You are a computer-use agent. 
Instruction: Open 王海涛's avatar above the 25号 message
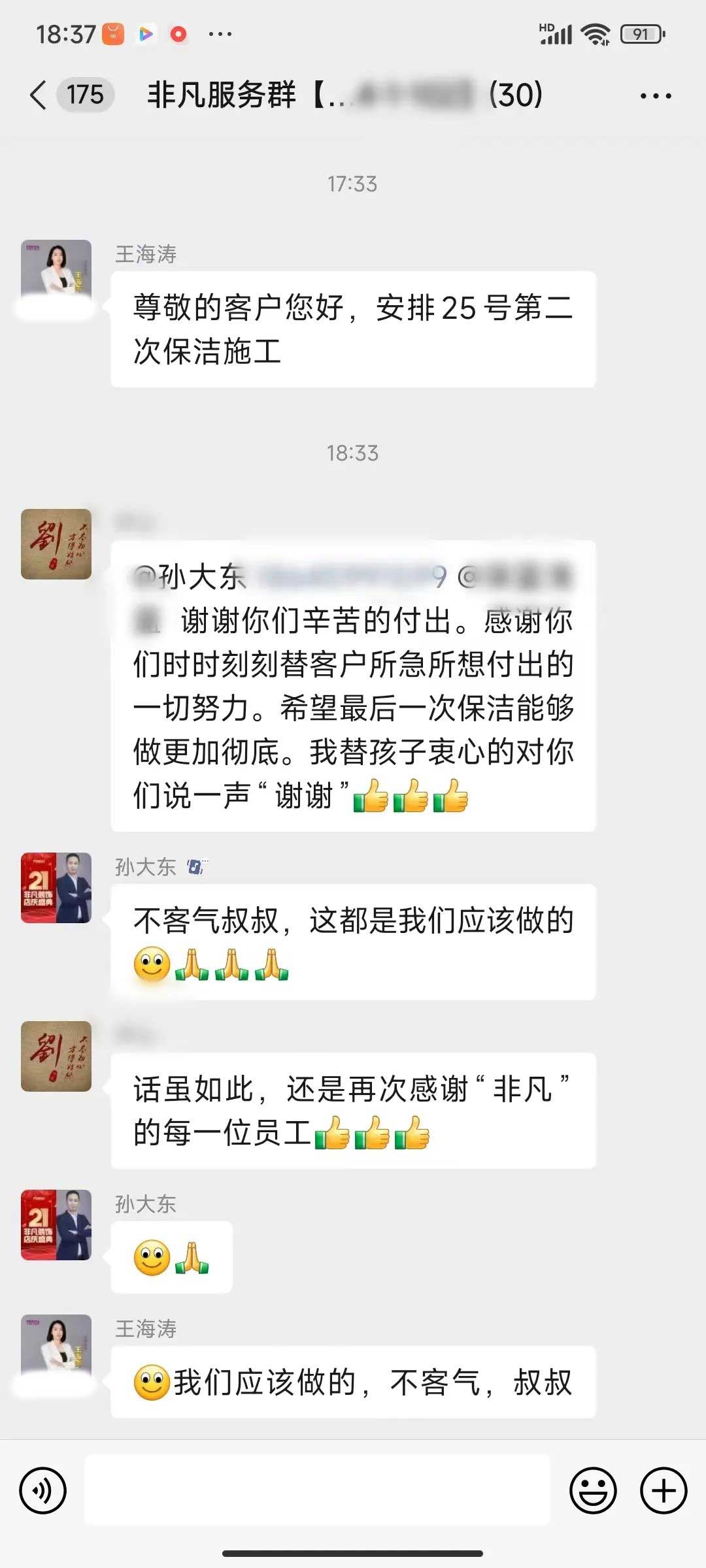56,275
